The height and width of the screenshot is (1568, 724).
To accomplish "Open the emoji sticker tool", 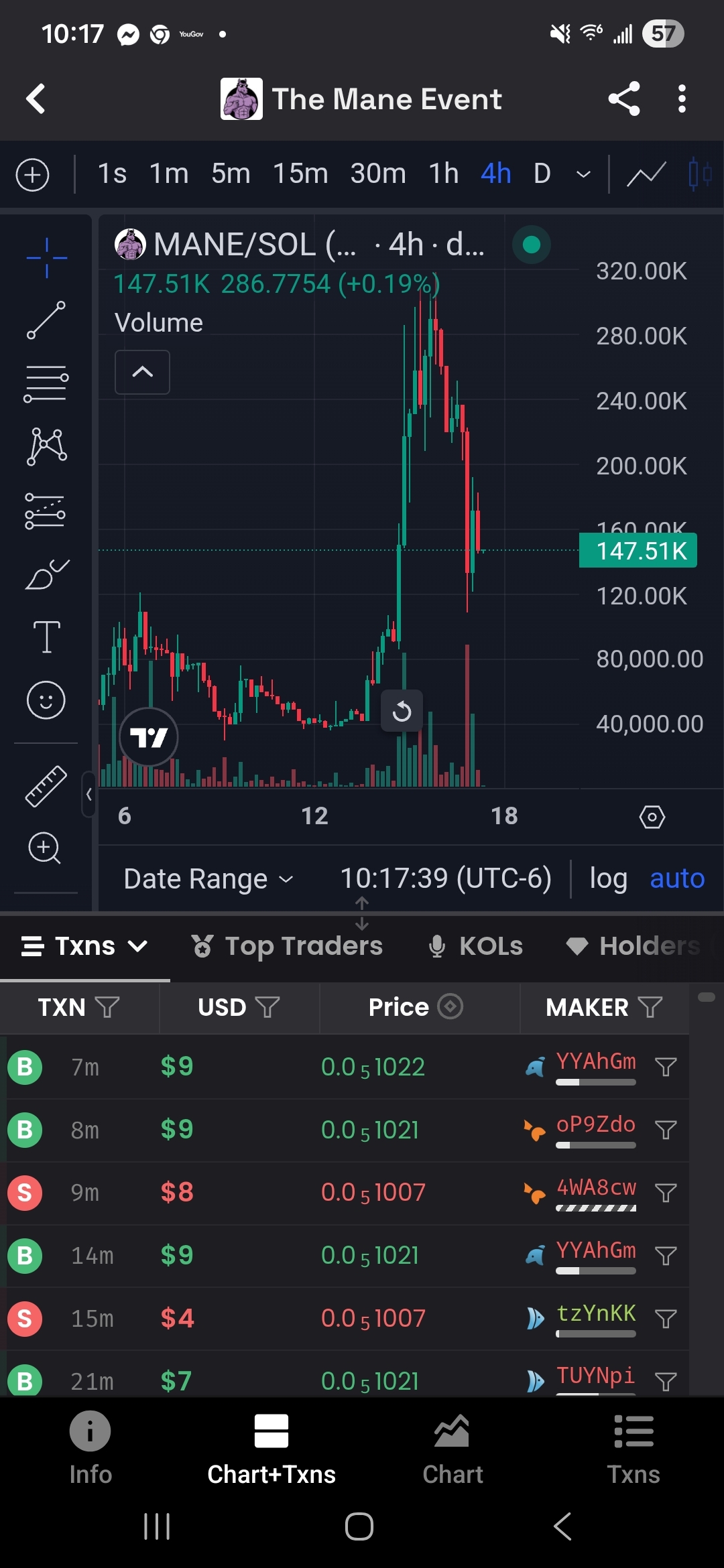I will pyautogui.click(x=46, y=700).
